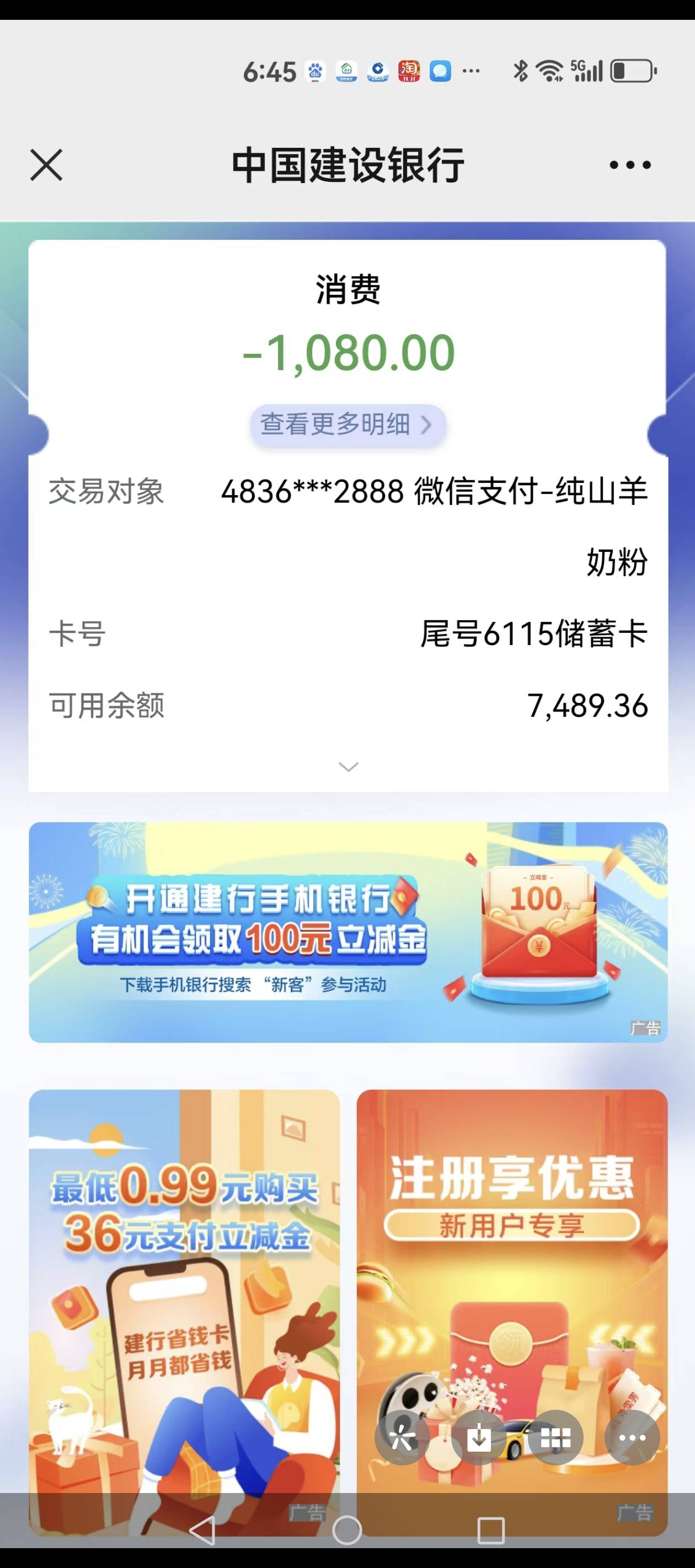Open recent apps from the navigation bar

491,1529
